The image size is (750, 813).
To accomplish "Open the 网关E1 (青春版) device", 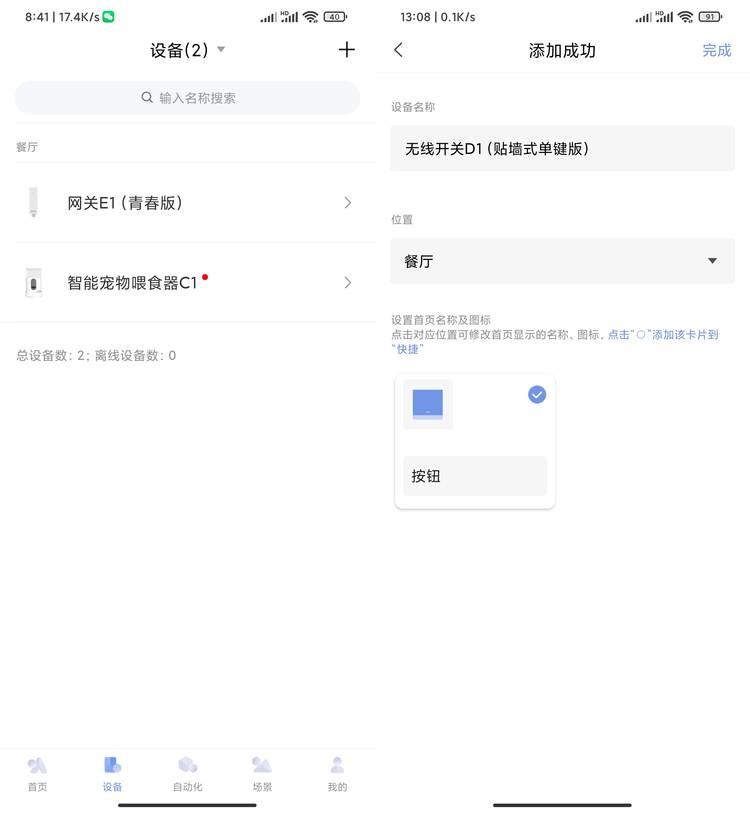I will point(187,203).
